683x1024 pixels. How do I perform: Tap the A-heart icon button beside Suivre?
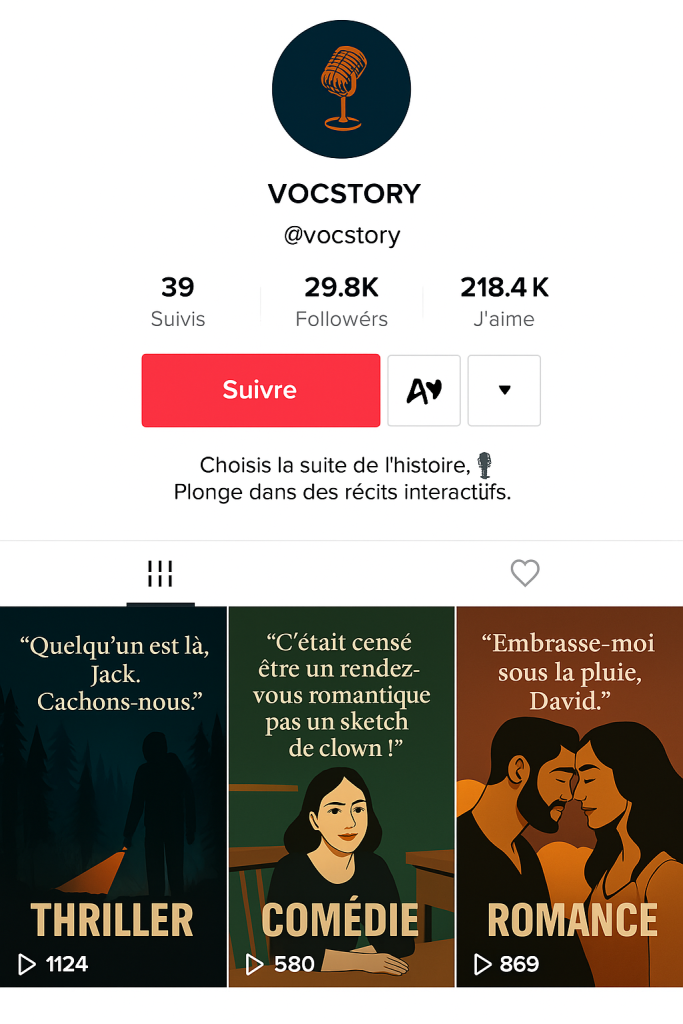pyautogui.click(x=424, y=390)
